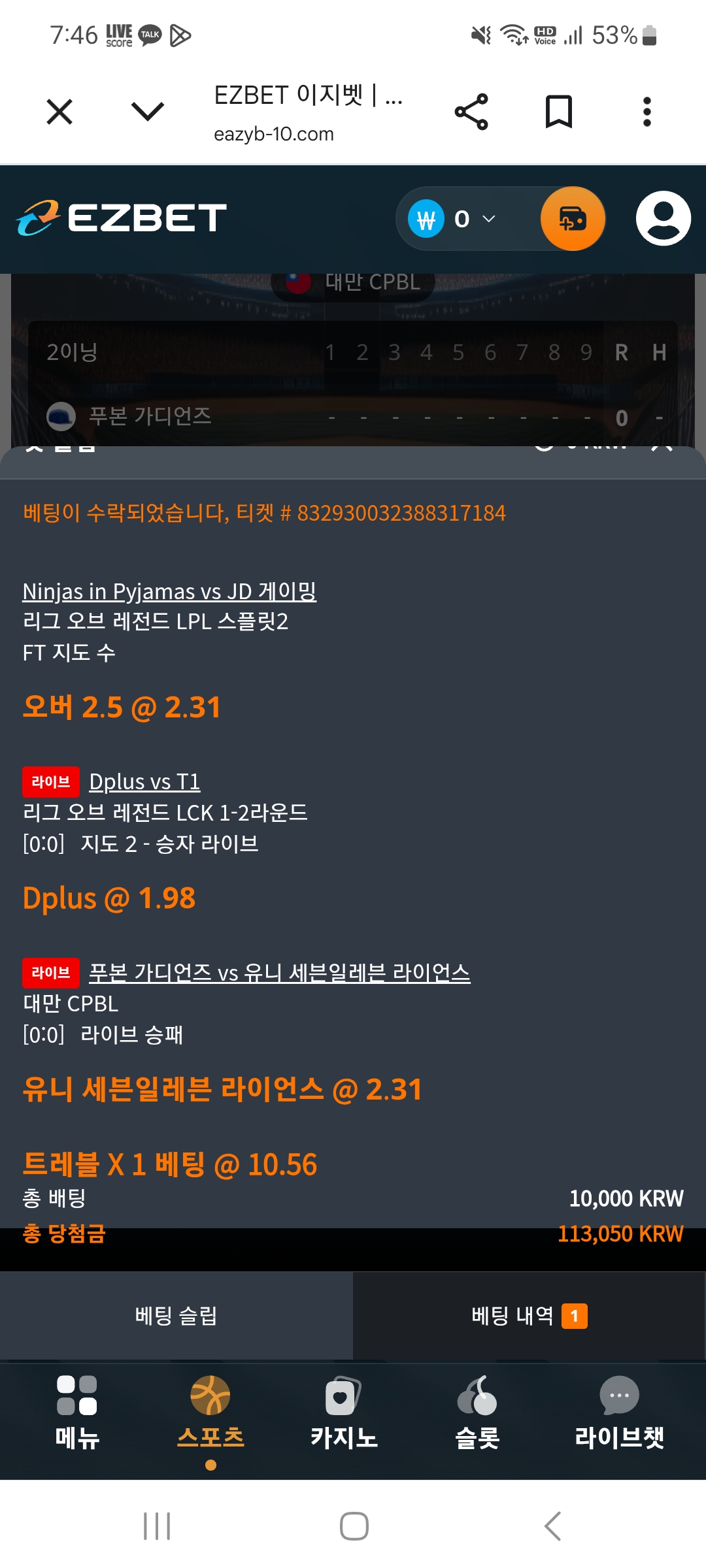This screenshot has width=706, height=1568.
Task: Expand the browser tab chevron
Action: 148,112
